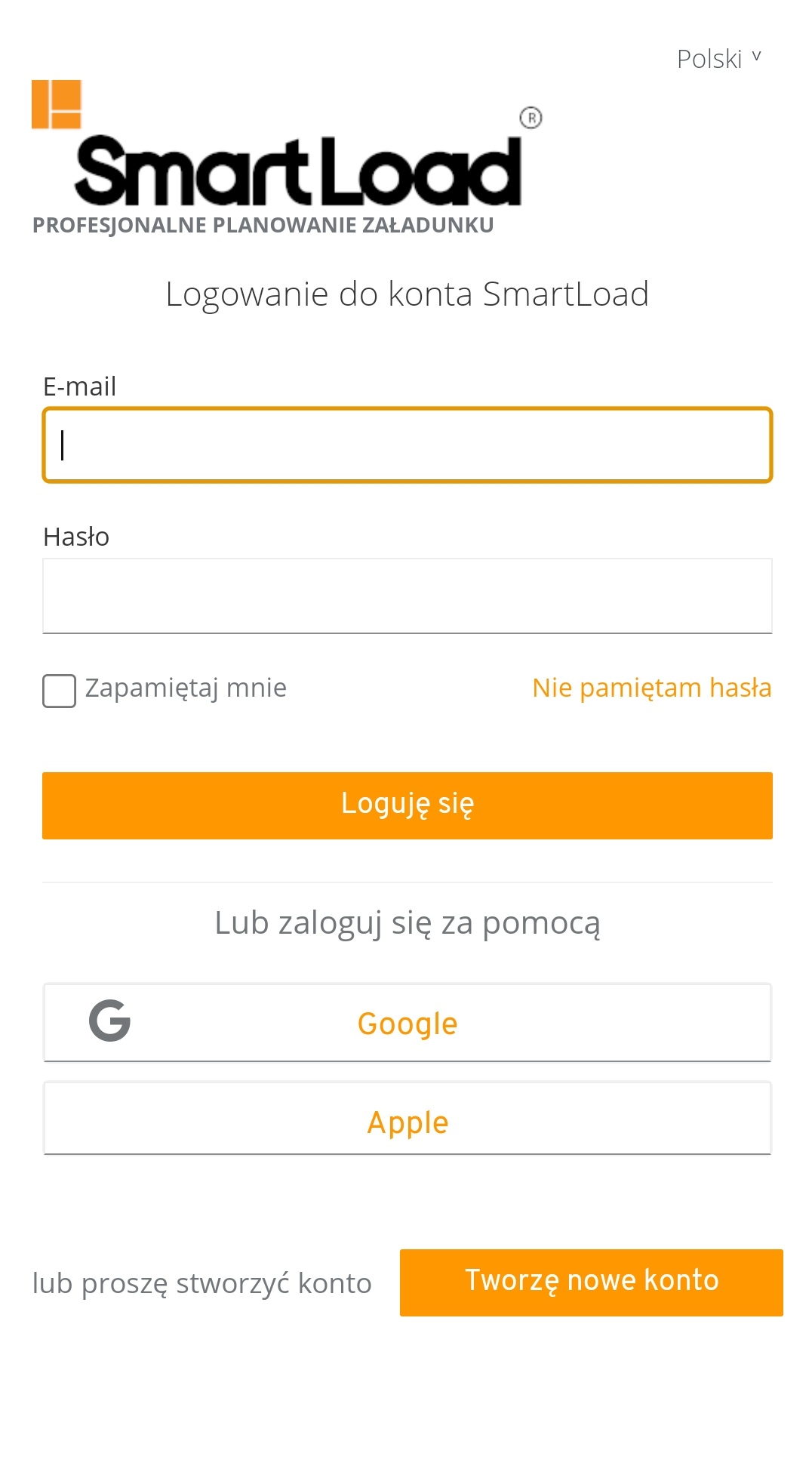Sign in with Apple
812x1481 pixels.
pyautogui.click(x=408, y=1121)
